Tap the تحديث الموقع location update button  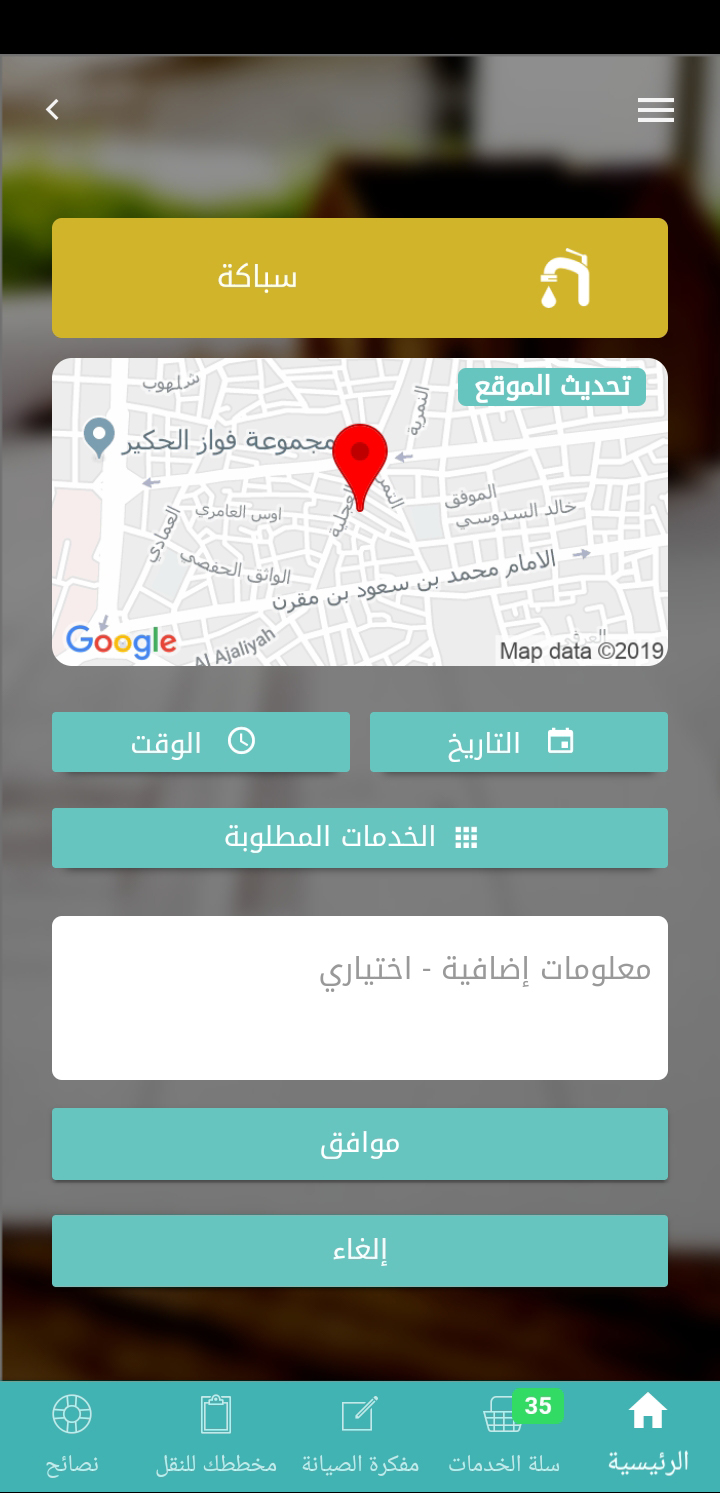(552, 387)
